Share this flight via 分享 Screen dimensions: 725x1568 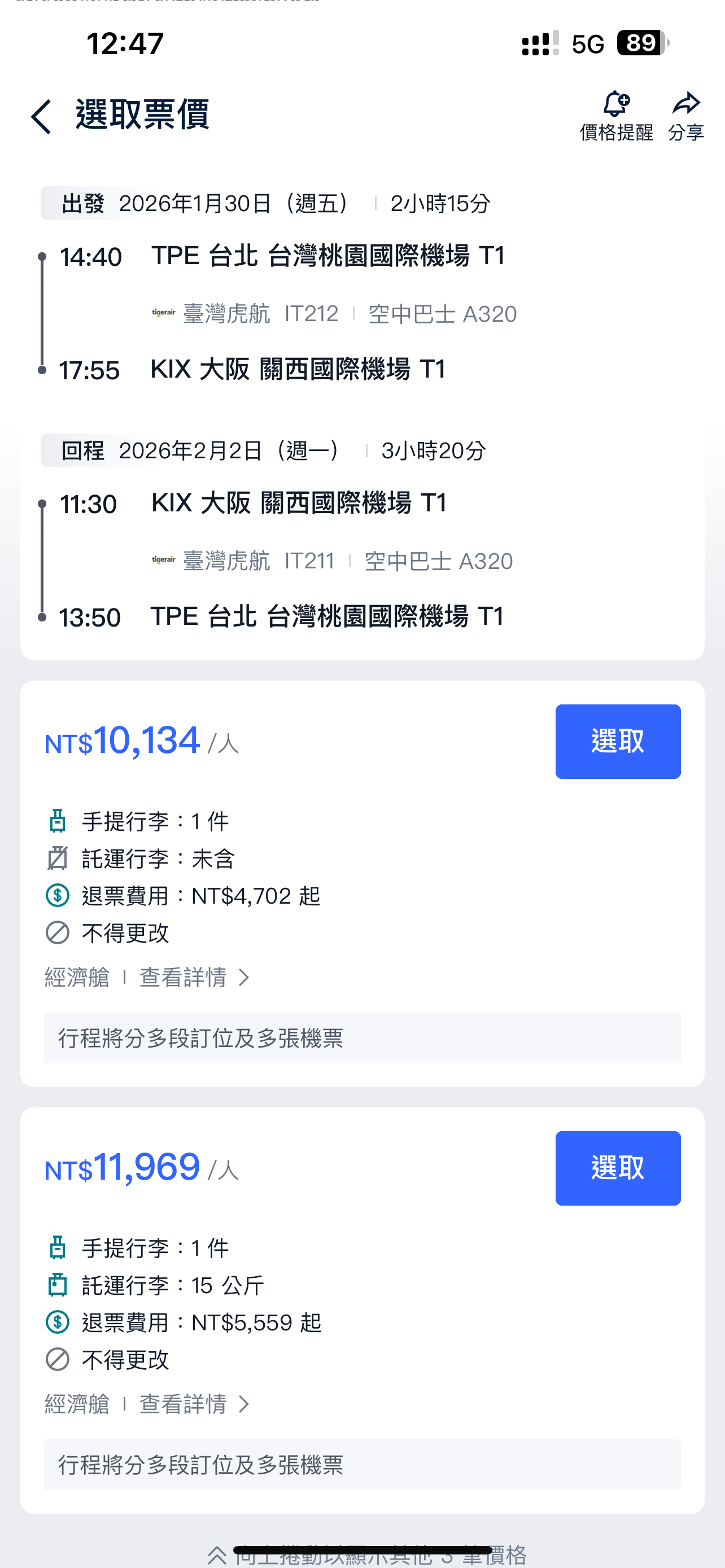pos(686,116)
